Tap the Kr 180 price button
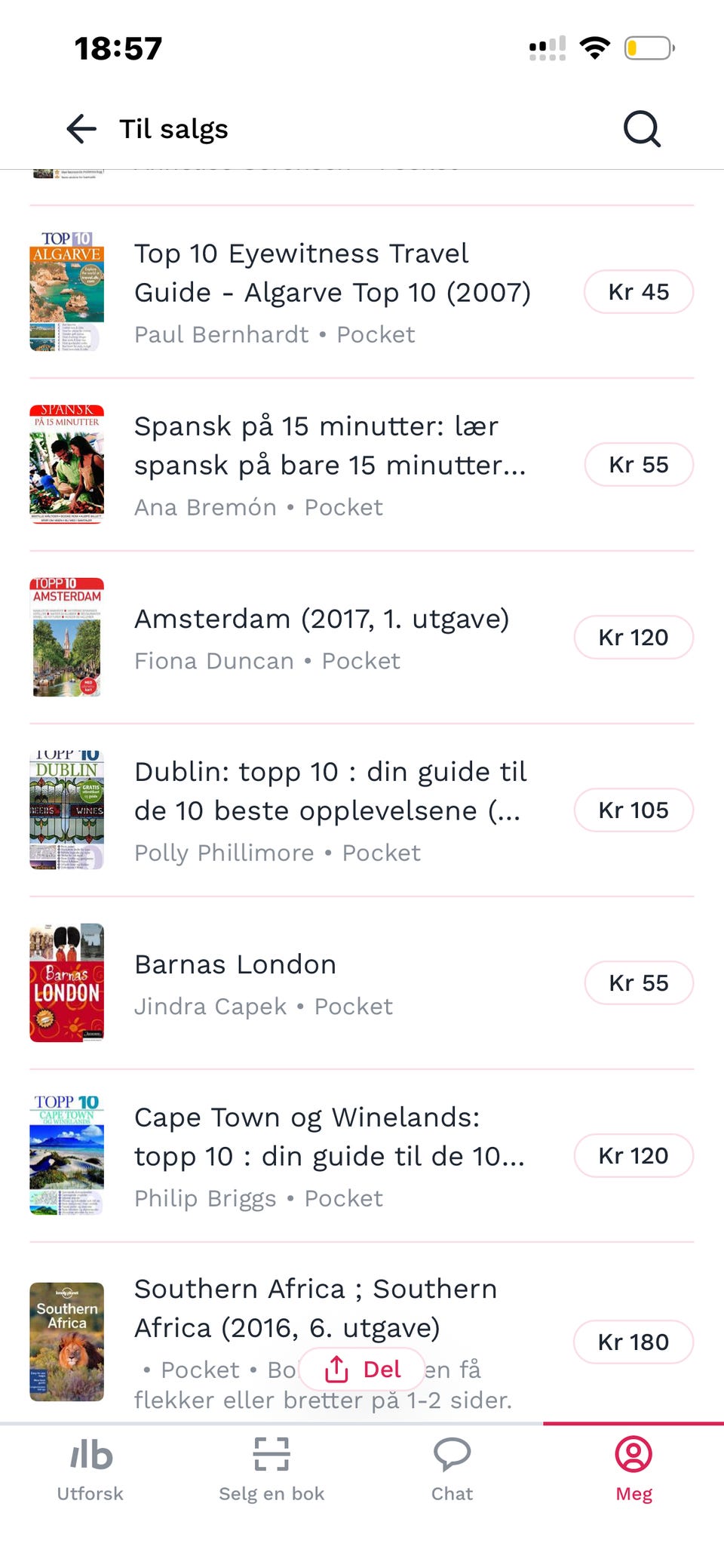 [x=633, y=1342]
